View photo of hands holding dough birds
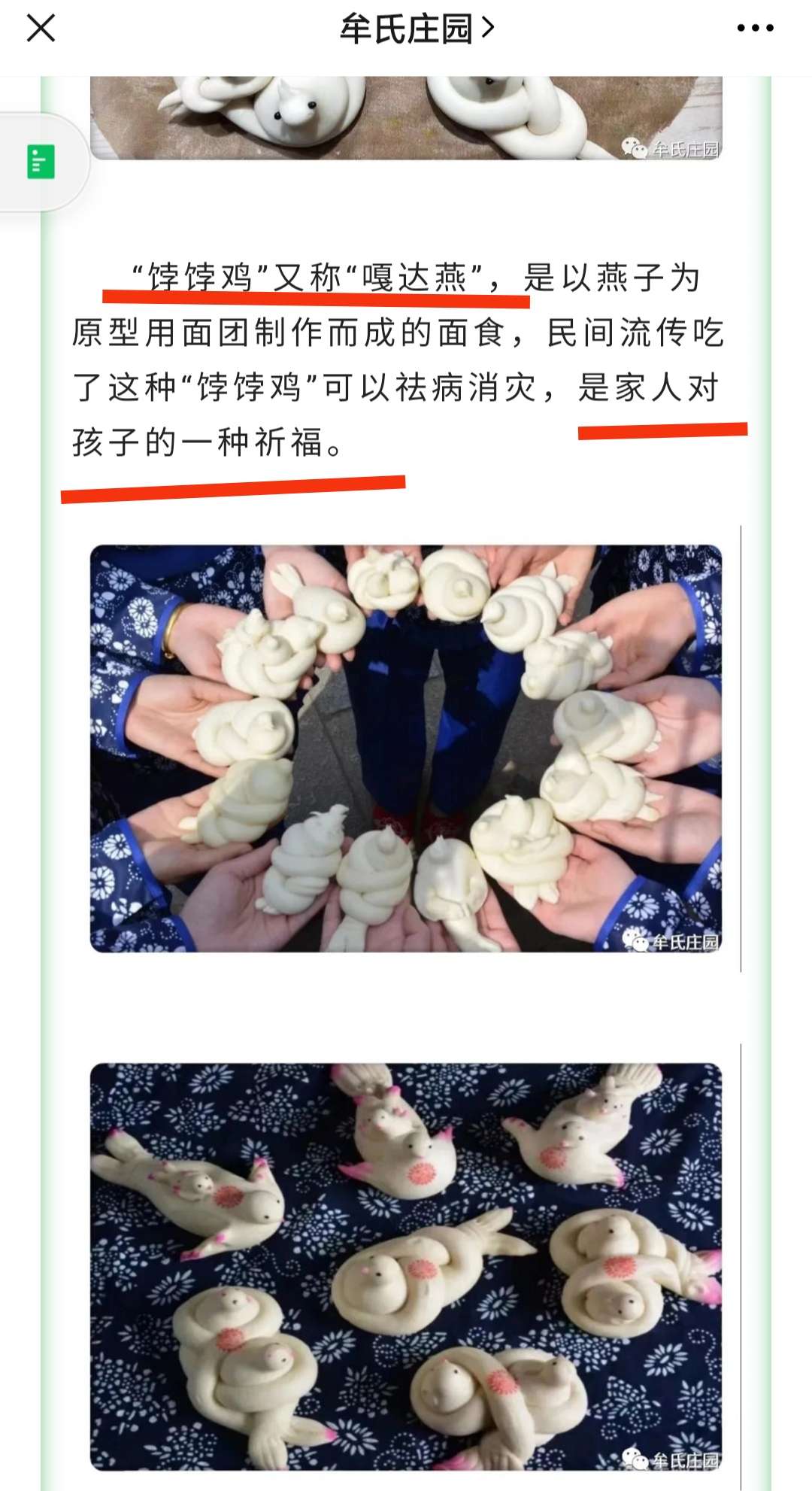Viewport: 812px width, 1491px height. pos(406,749)
